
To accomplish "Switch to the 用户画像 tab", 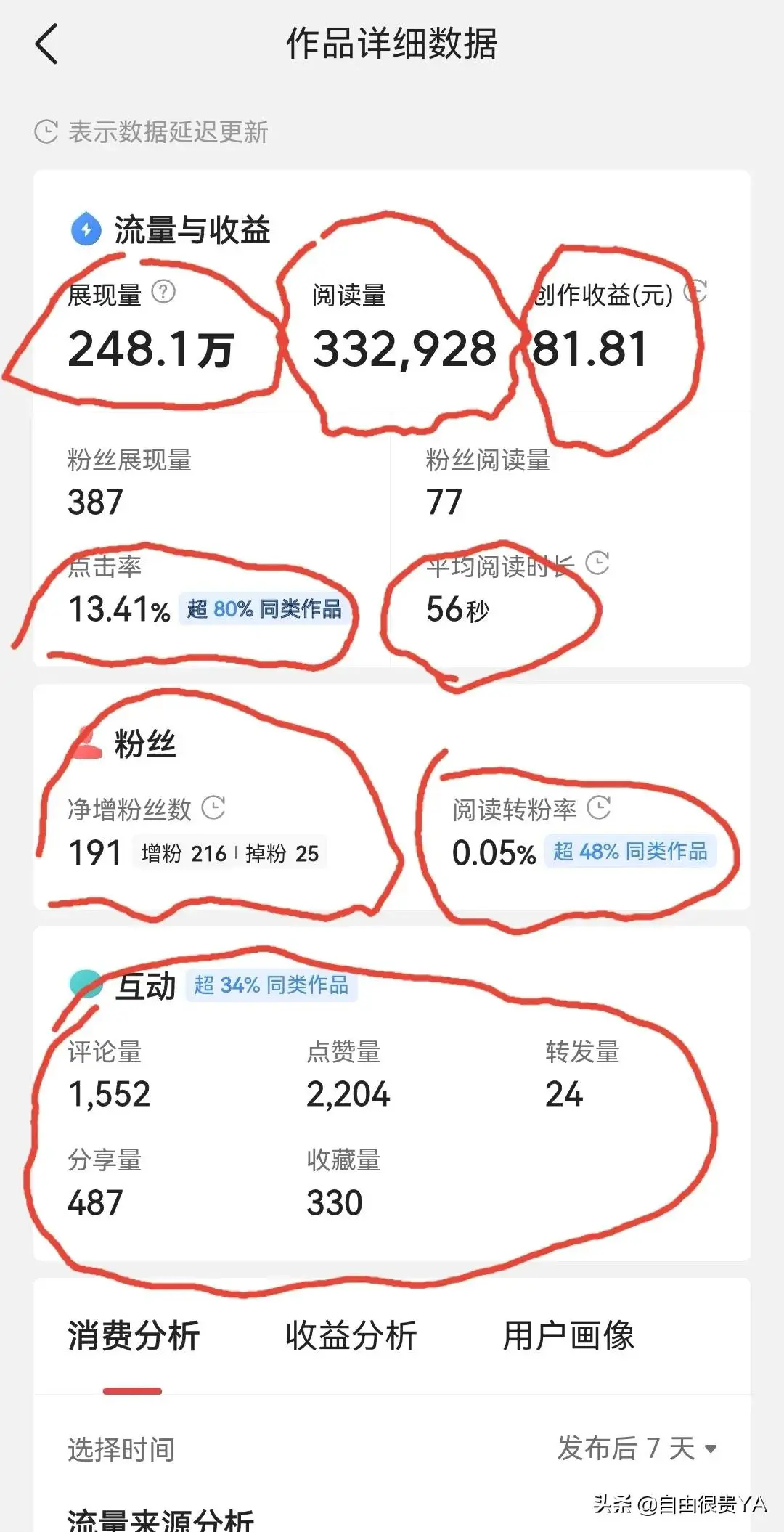I will pyautogui.click(x=568, y=1335).
